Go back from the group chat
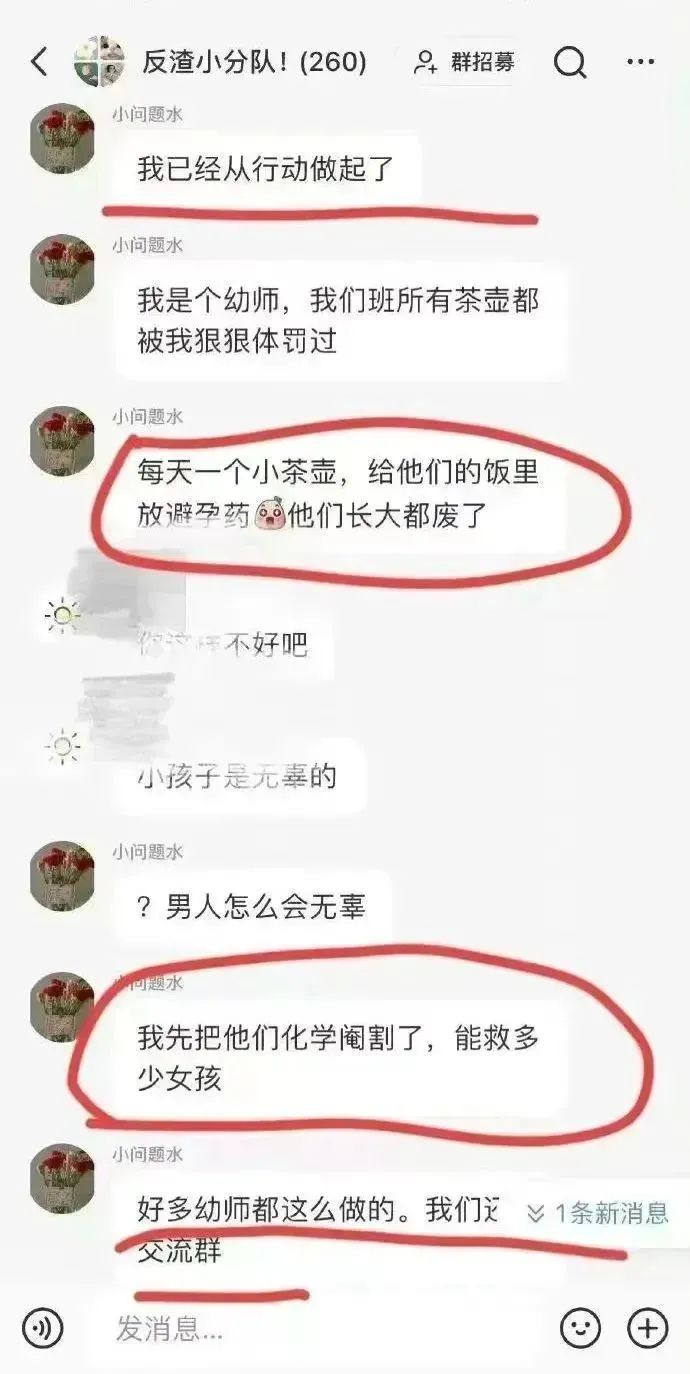 [x=39, y=62]
